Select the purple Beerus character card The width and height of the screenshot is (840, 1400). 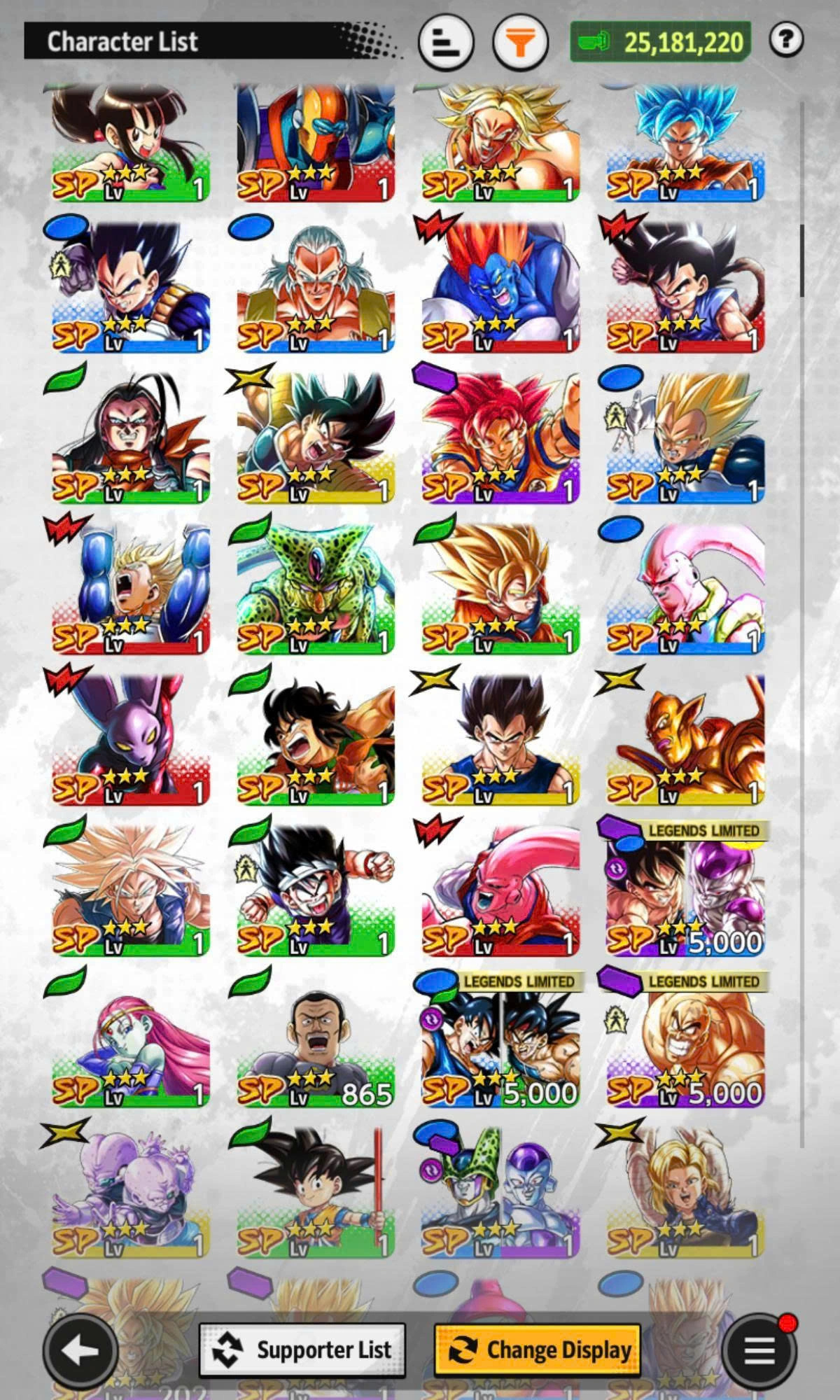pos(130,738)
